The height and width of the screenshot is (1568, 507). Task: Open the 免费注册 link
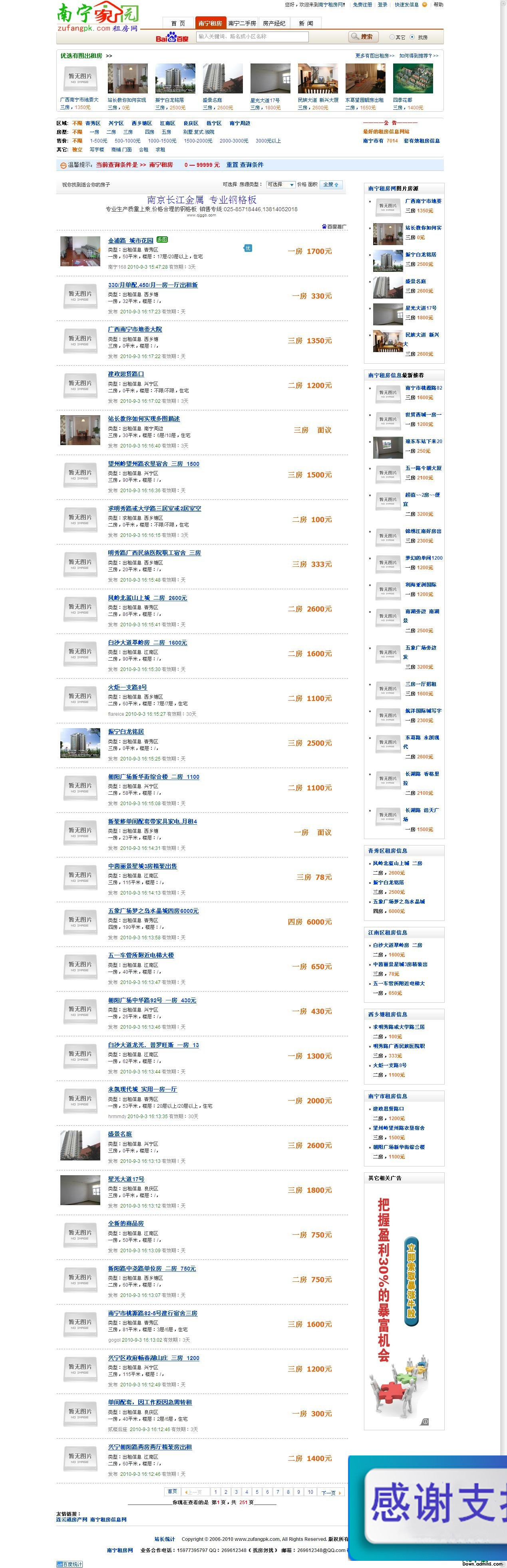(x=362, y=4)
